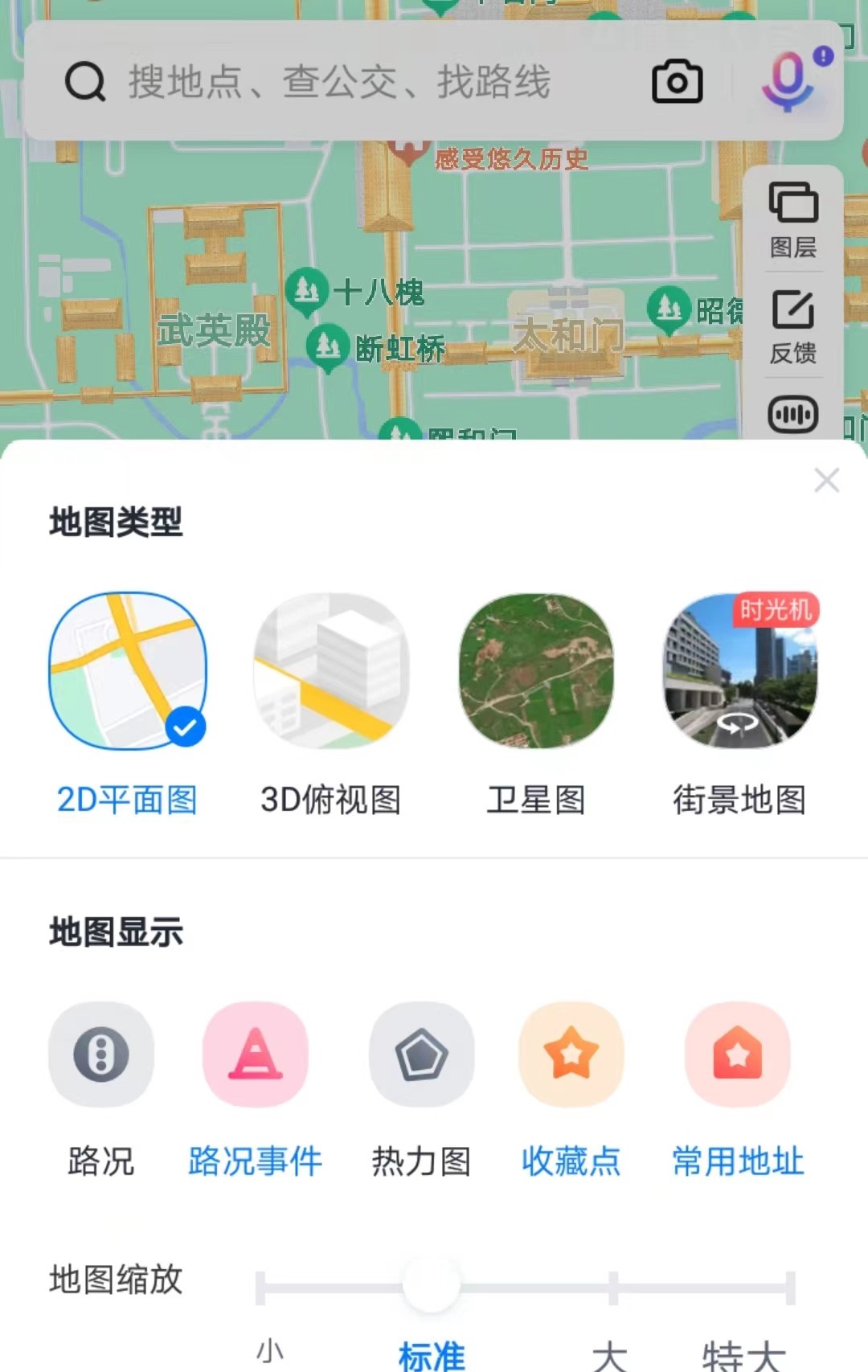Close the map settings panel
The width and height of the screenshot is (868, 1372).
[827, 480]
